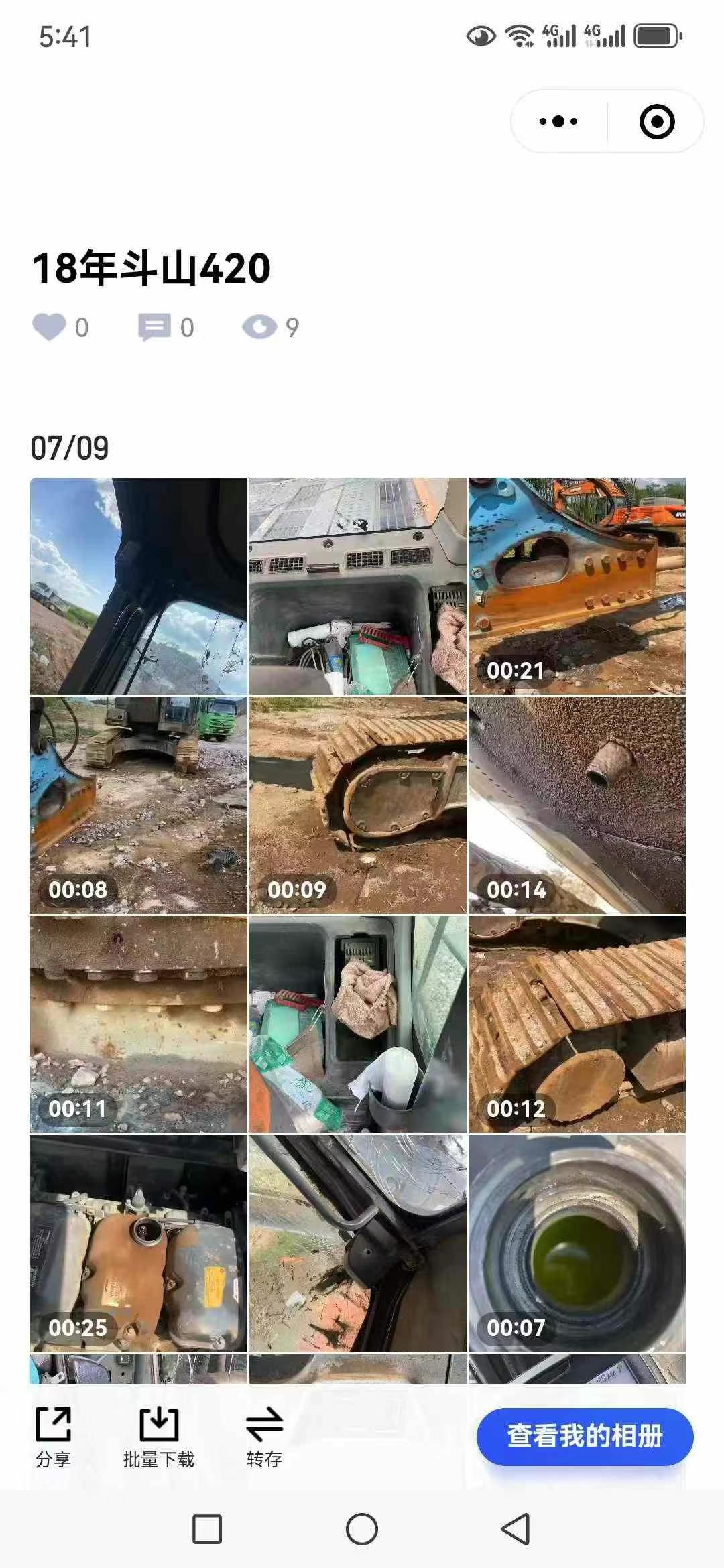
Task: Open the cab storage box photo
Action: point(357,586)
